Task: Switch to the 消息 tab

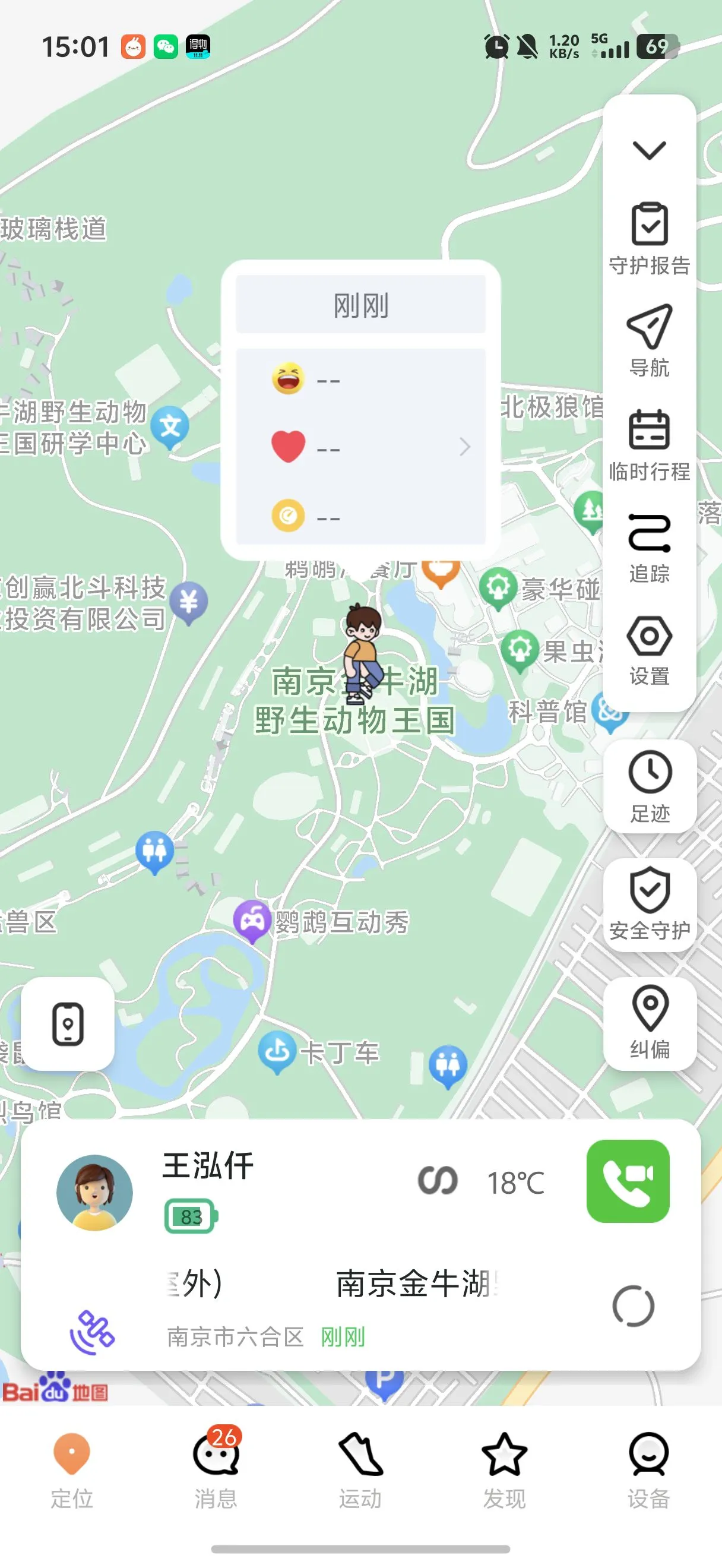Action: 216,1466
